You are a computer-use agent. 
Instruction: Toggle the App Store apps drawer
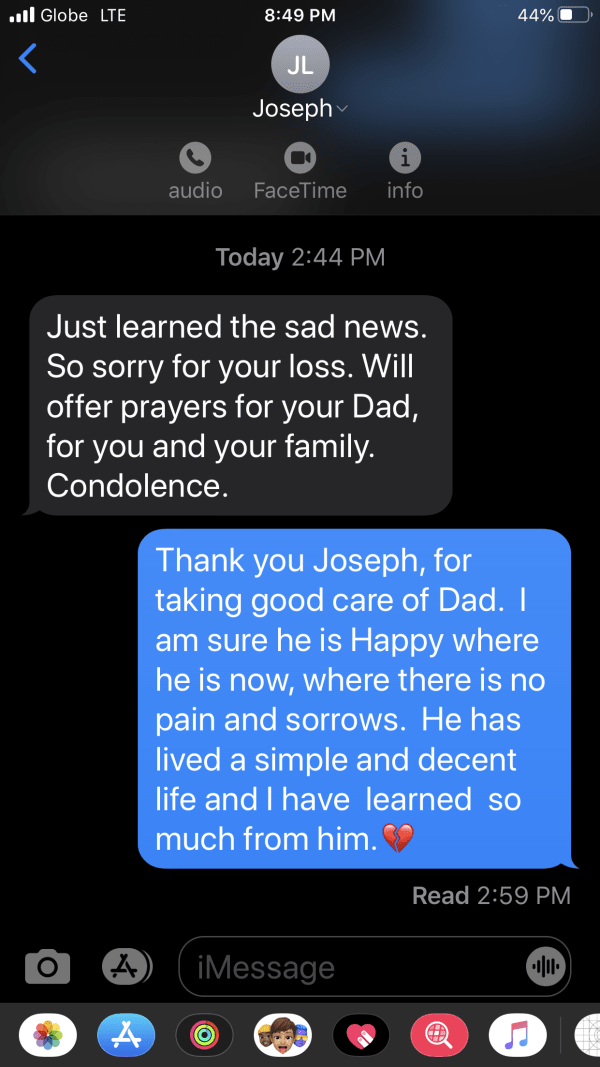point(127,966)
